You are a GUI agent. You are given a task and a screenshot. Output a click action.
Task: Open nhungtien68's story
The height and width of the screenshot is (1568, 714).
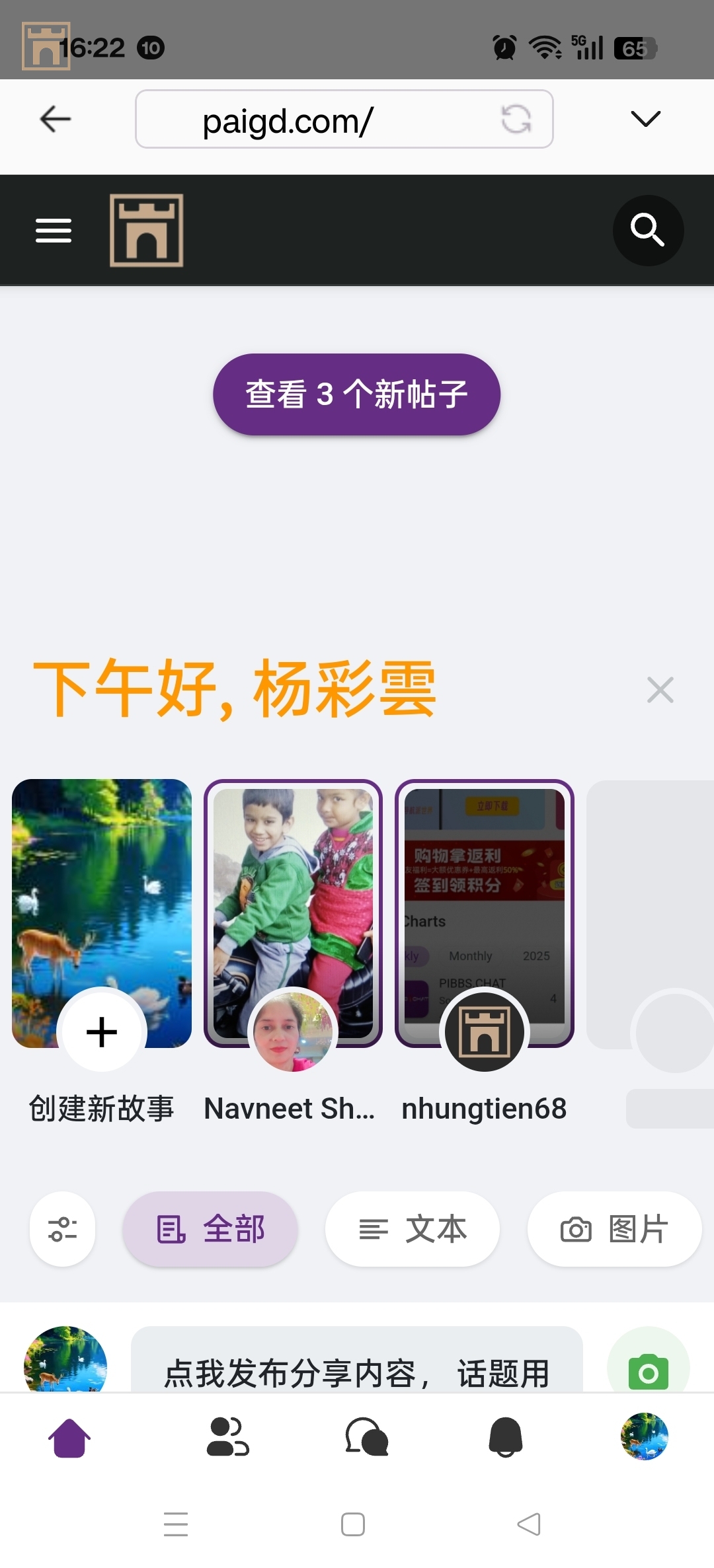pyautogui.click(x=484, y=913)
